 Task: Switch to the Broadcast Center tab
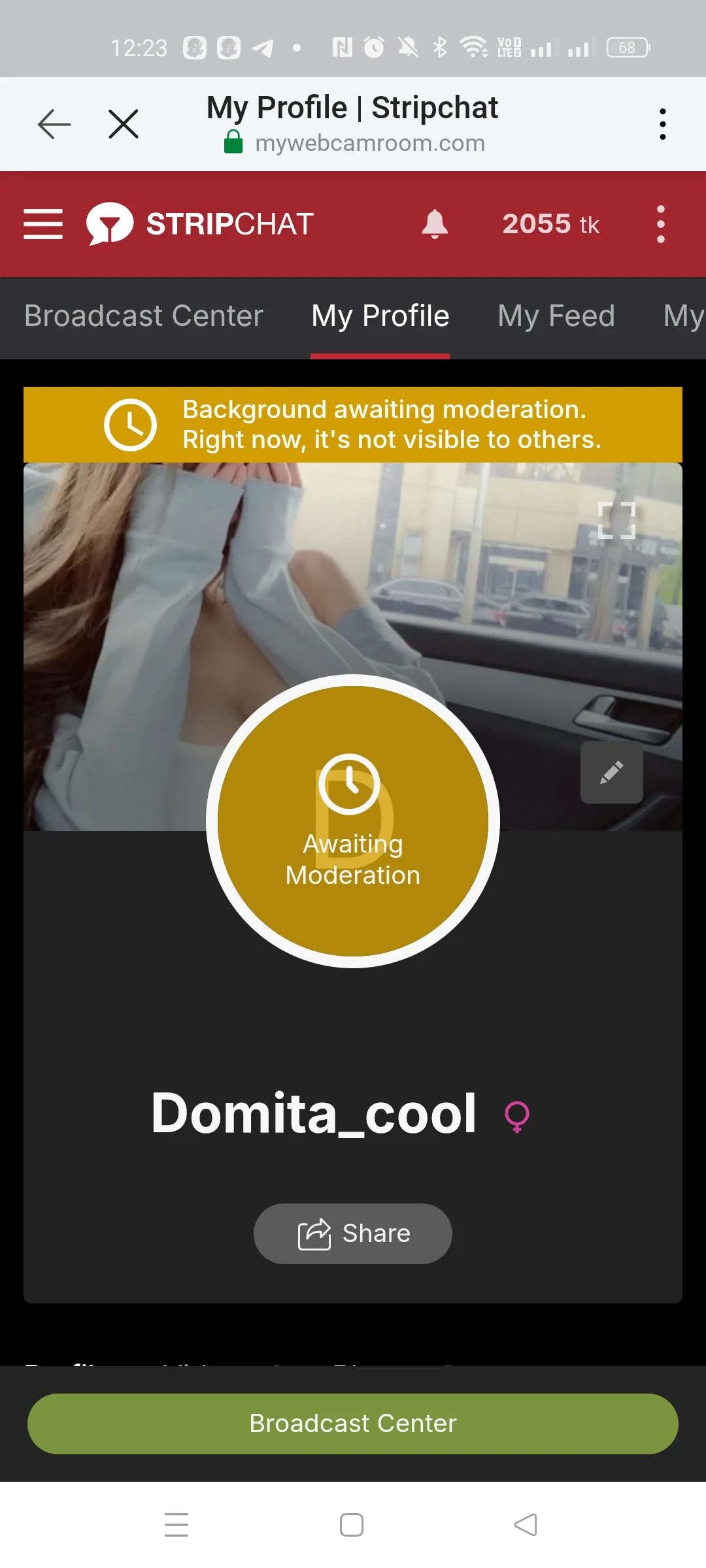(144, 316)
